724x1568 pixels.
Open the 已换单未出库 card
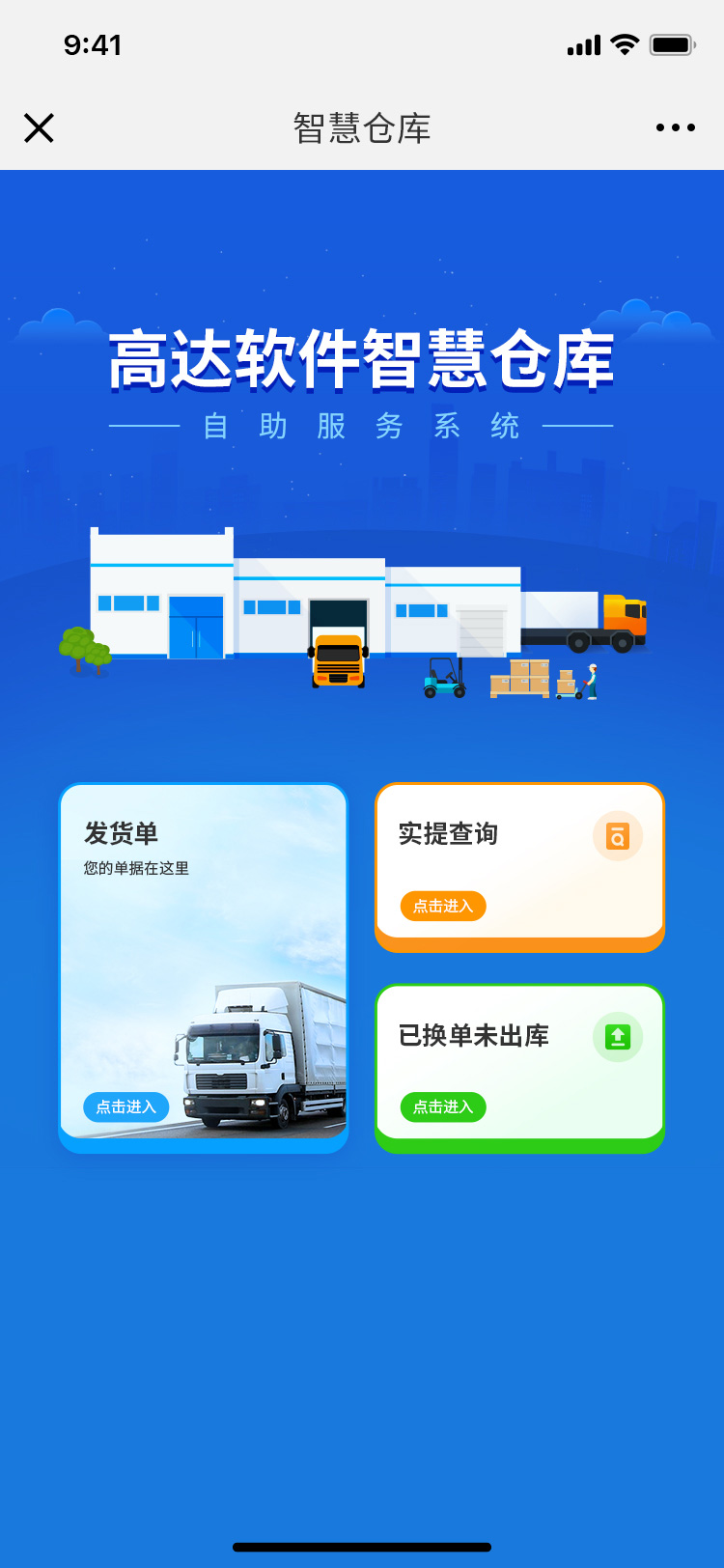click(x=519, y=1068)
